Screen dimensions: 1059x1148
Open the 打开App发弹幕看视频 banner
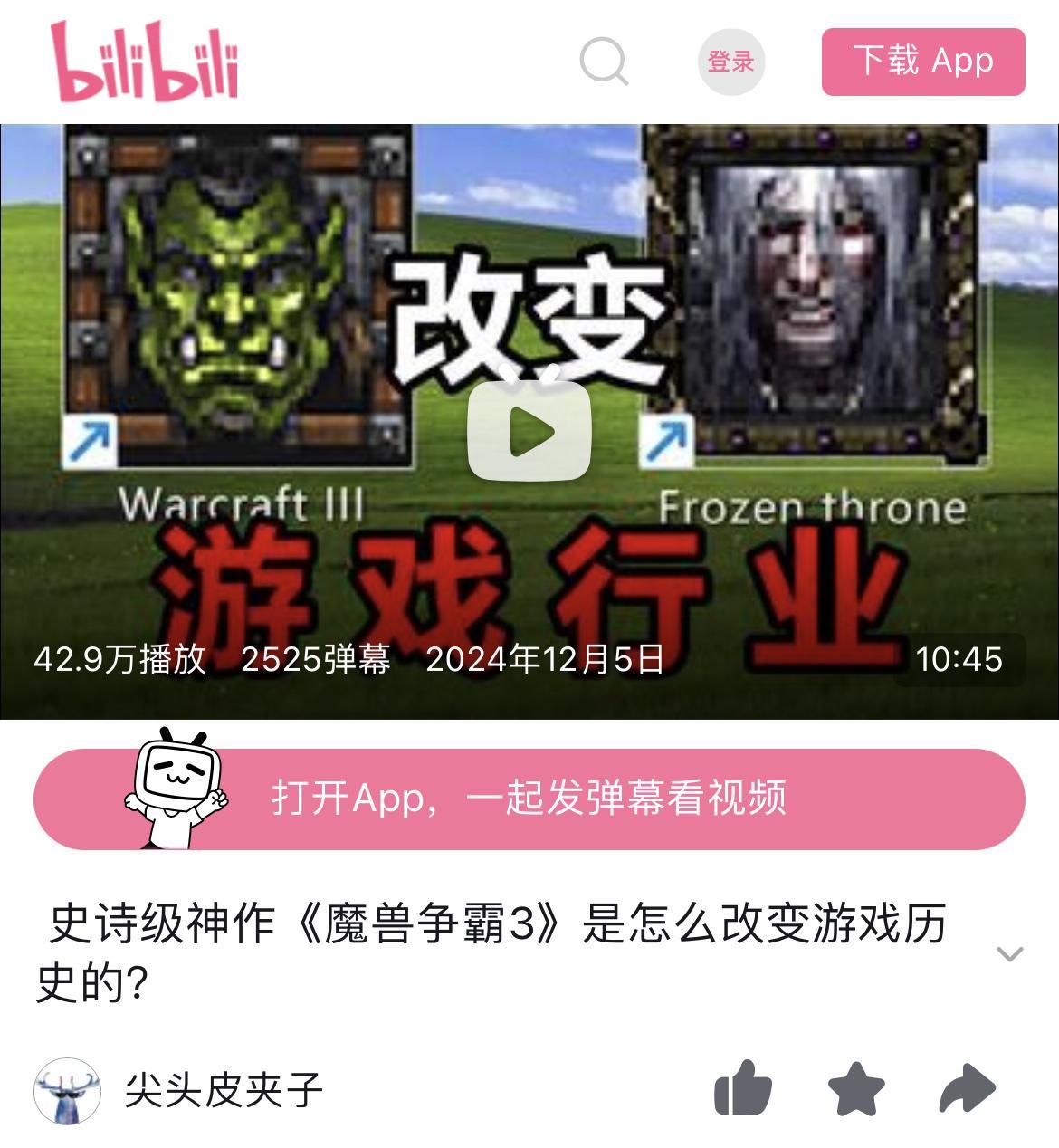click(529, 799)
